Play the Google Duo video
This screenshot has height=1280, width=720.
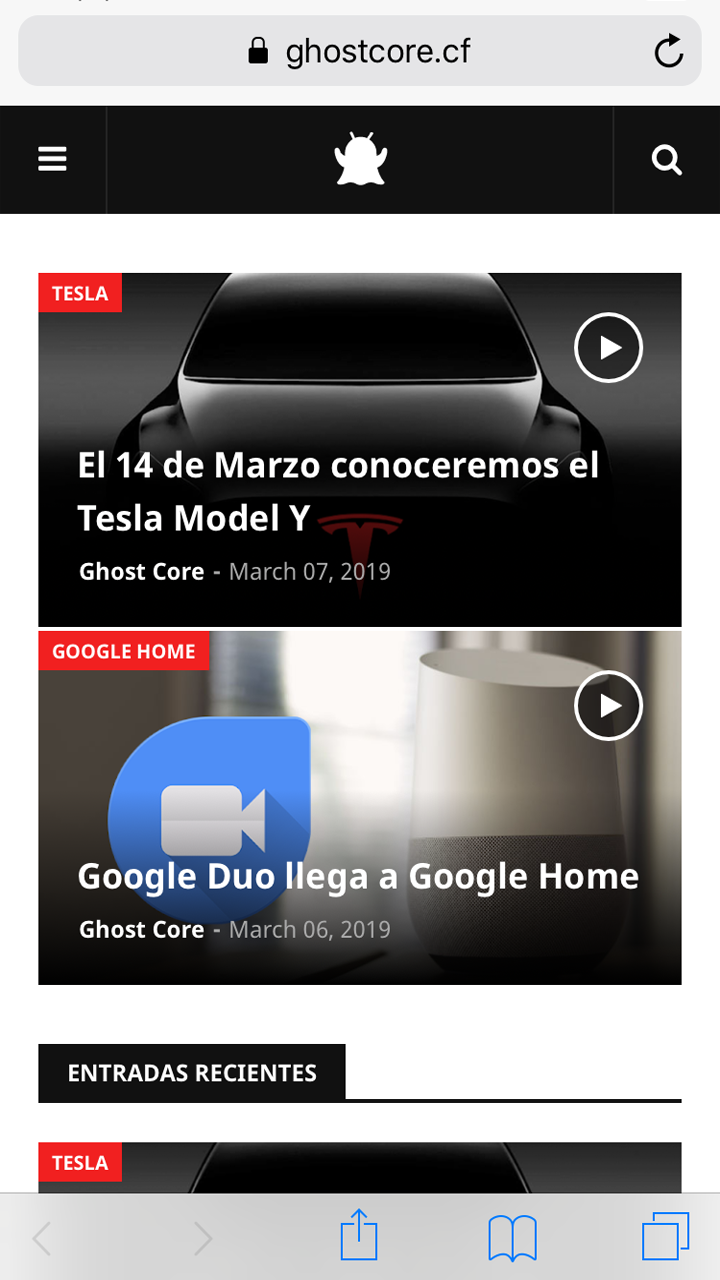[608, 706]
